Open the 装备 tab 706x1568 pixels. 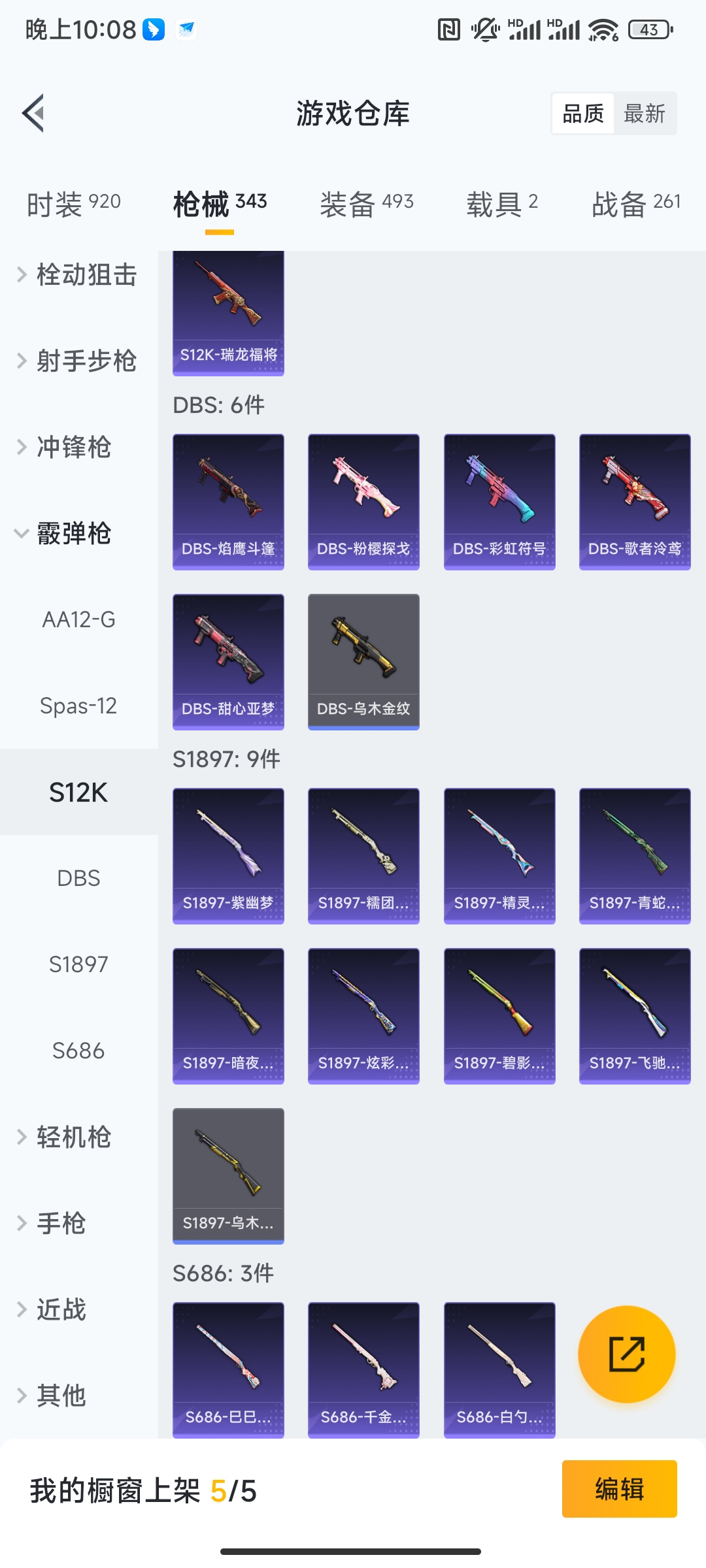[x=366, y=203]
